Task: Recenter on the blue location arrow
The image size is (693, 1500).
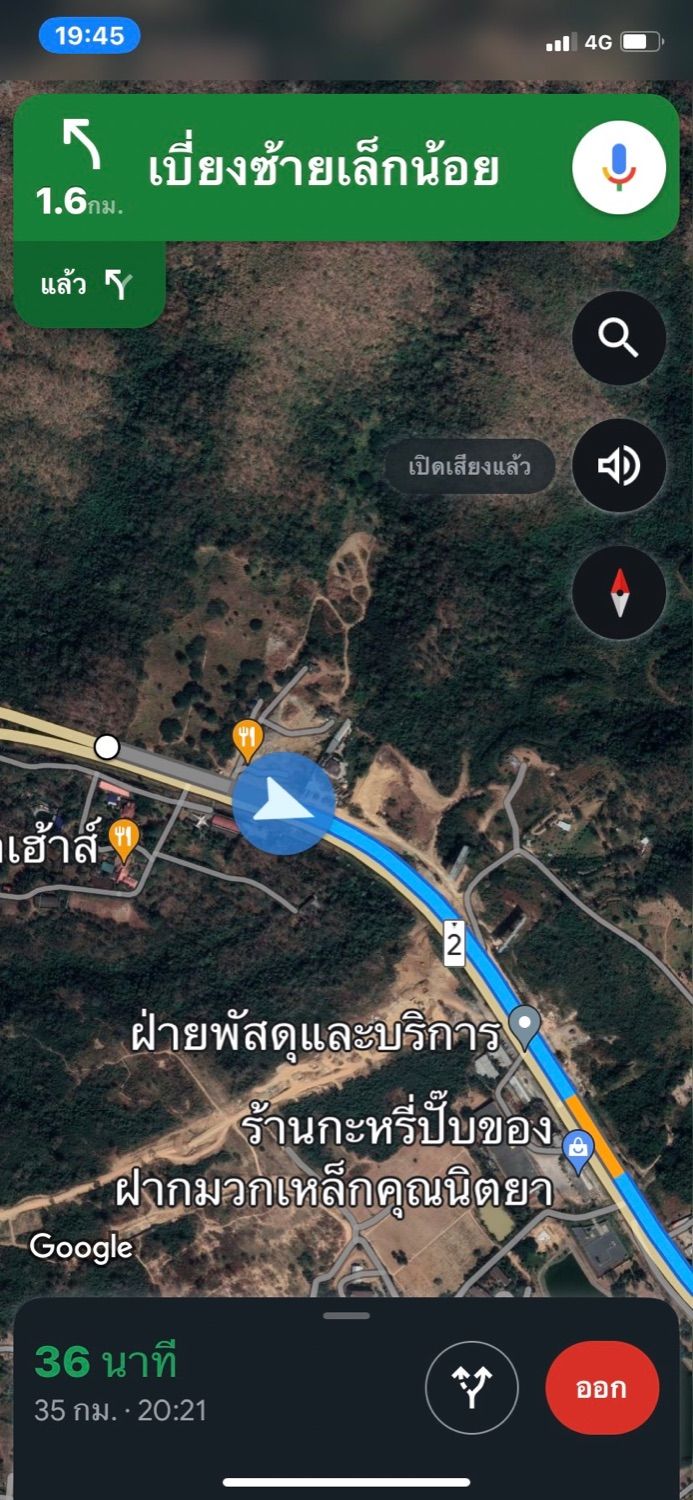Action: point(284,804)
